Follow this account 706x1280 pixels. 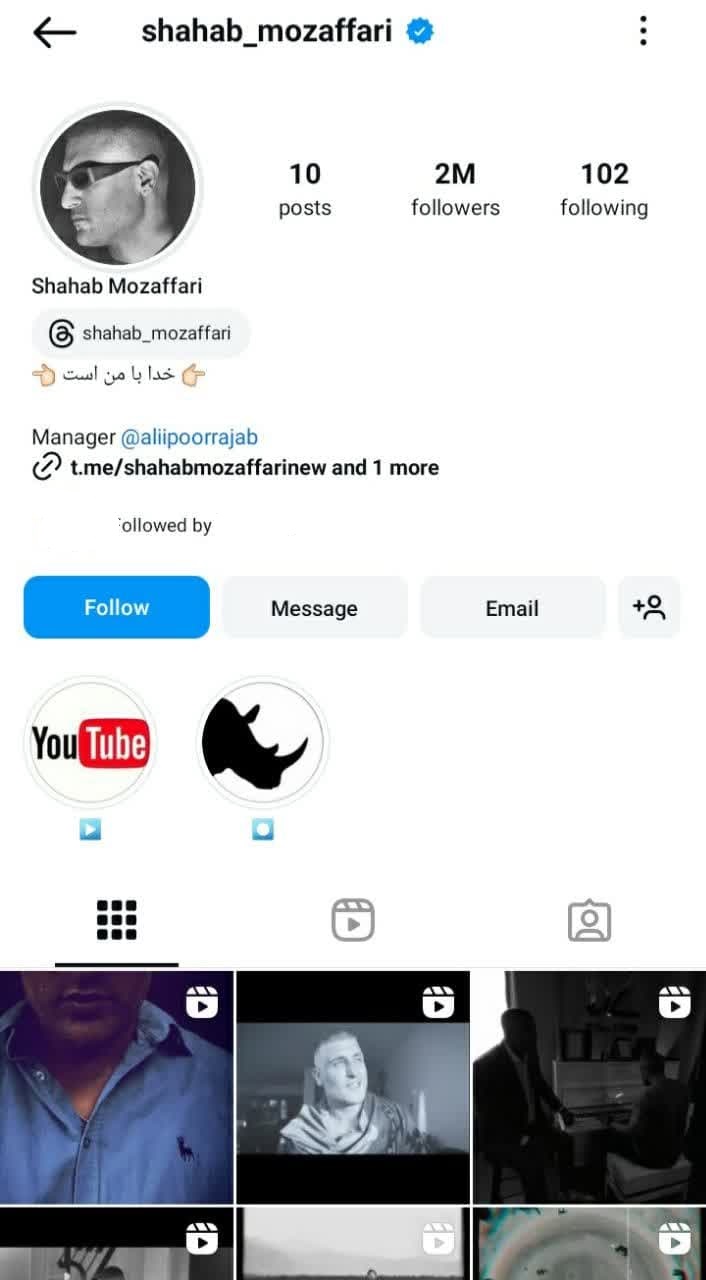pos(117,607)
